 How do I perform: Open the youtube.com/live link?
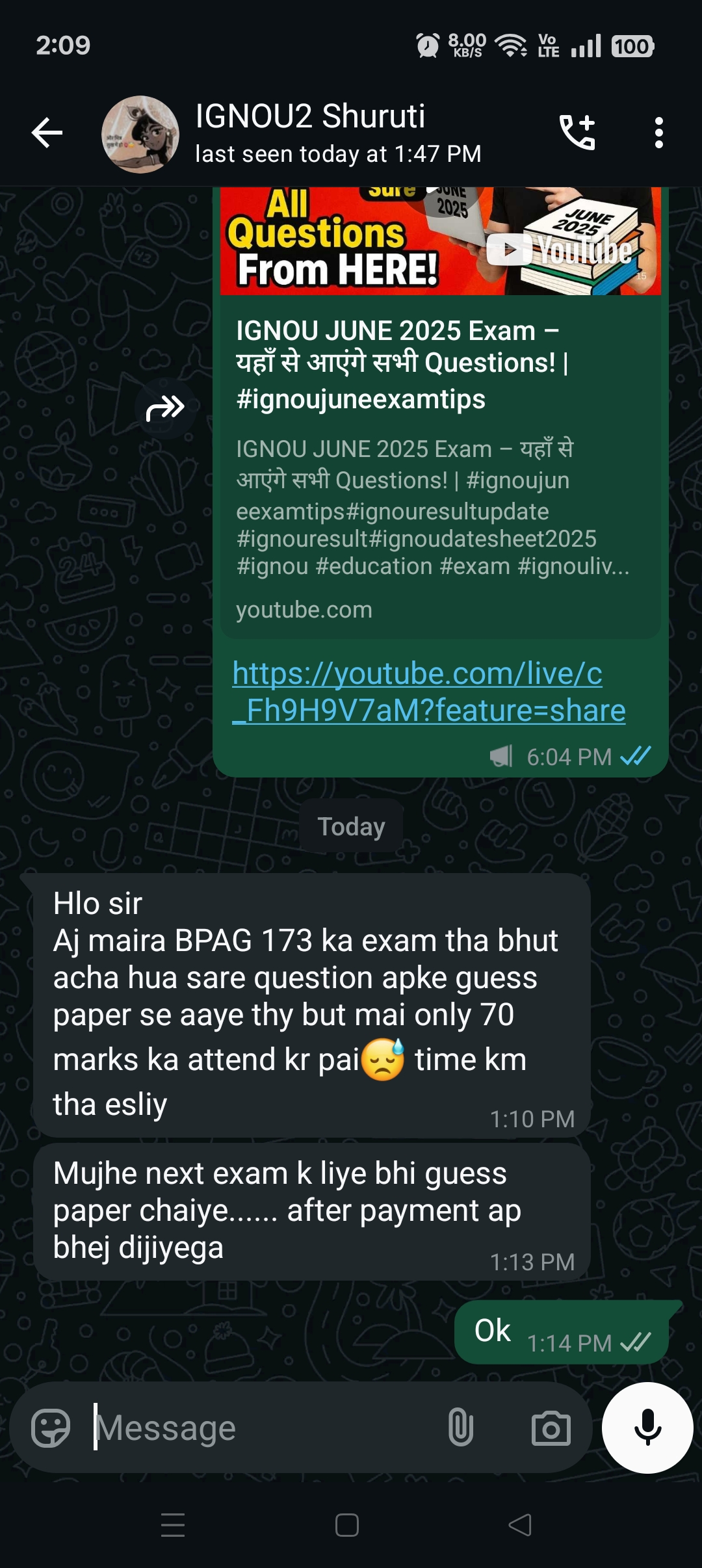[x=428, y=692]
